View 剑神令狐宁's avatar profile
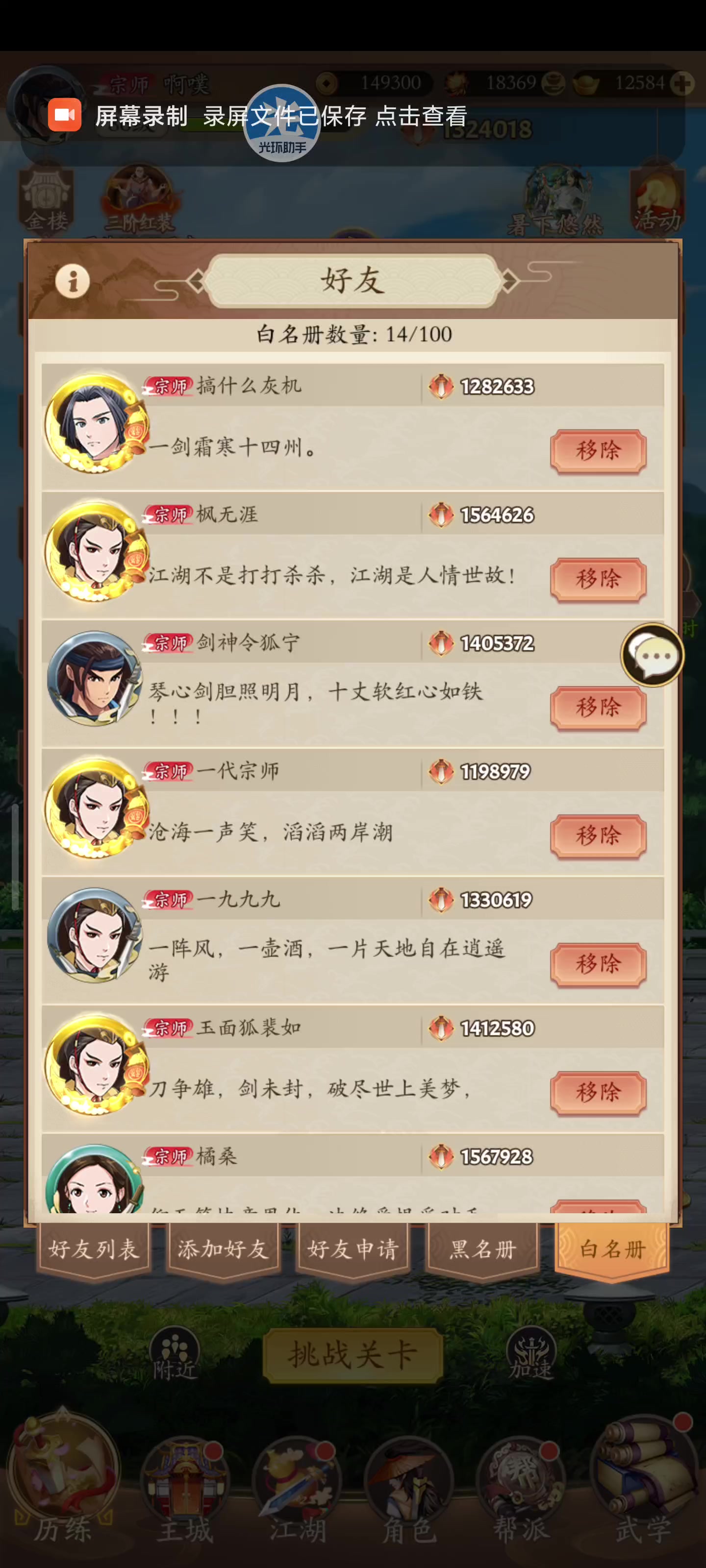Viewport: 706px width, 1568px height. pos(95,678)
